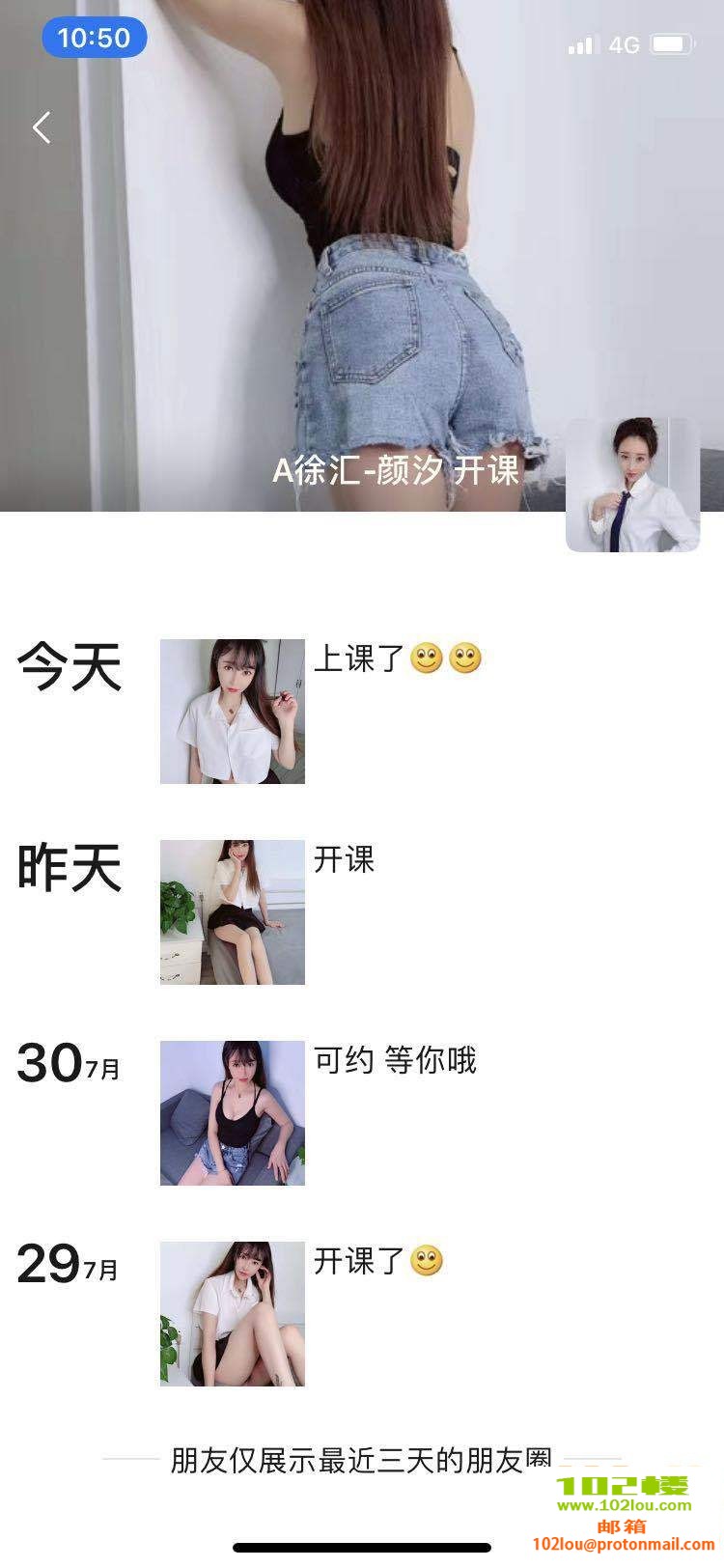
Task: Open yesterday's 开课 post photo
Action: (x=233, y=910)
